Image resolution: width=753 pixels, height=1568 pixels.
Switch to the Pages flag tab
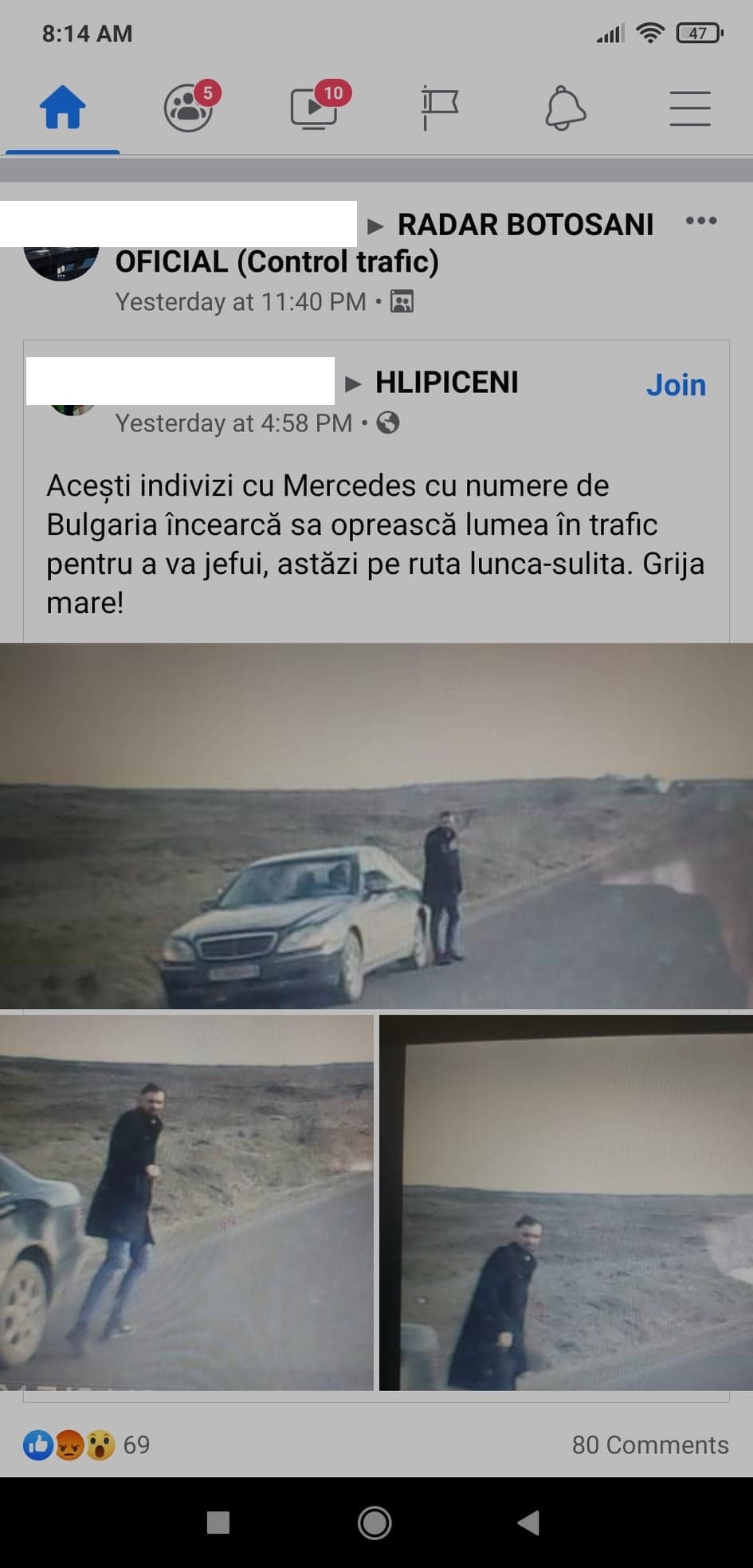pos(439,108)
